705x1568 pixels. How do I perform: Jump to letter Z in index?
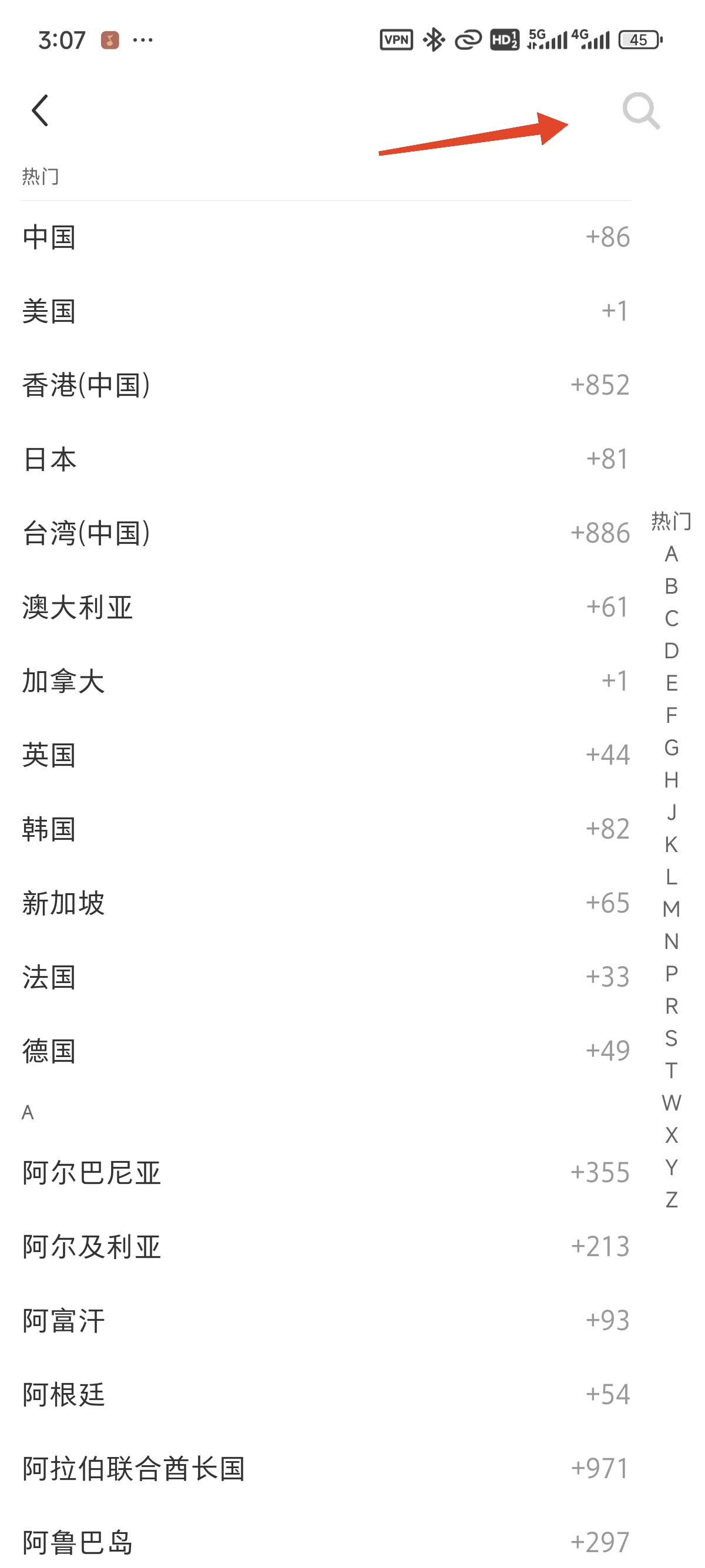[671, 1200]
